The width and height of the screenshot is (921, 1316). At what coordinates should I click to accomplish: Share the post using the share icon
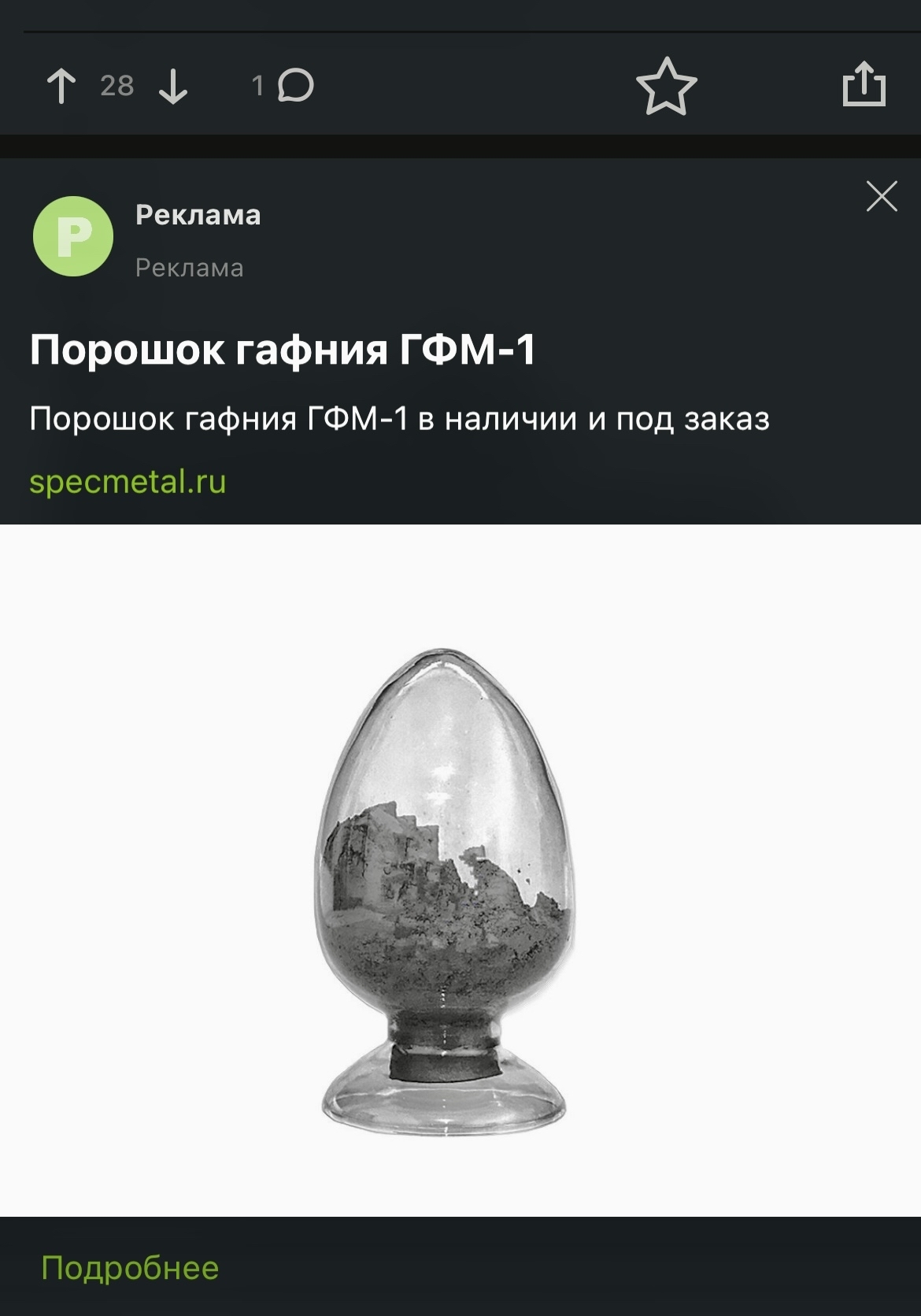tap(864, 84)
